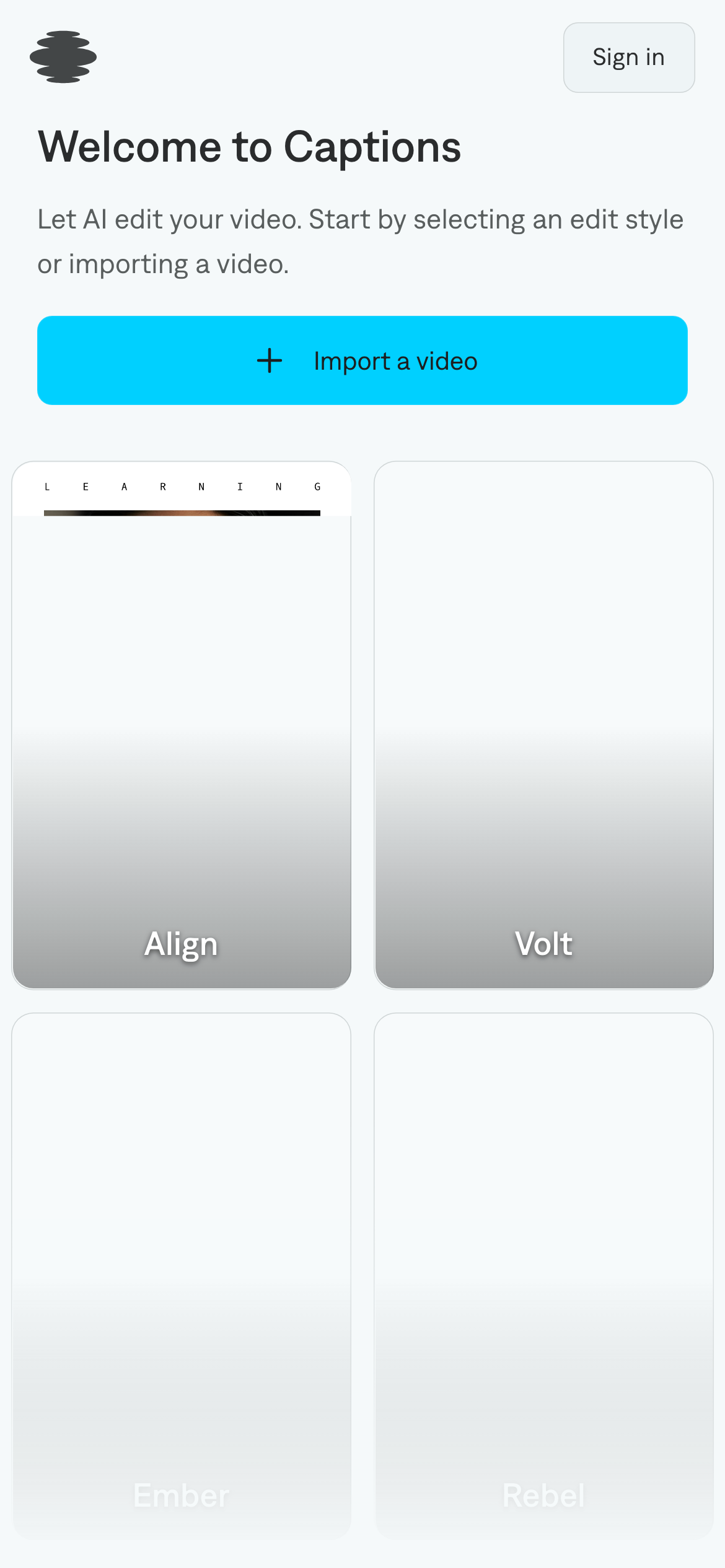Screen dimensions: 725x1568
Task: Open the Ember edit style
Action: point(182,1276)
